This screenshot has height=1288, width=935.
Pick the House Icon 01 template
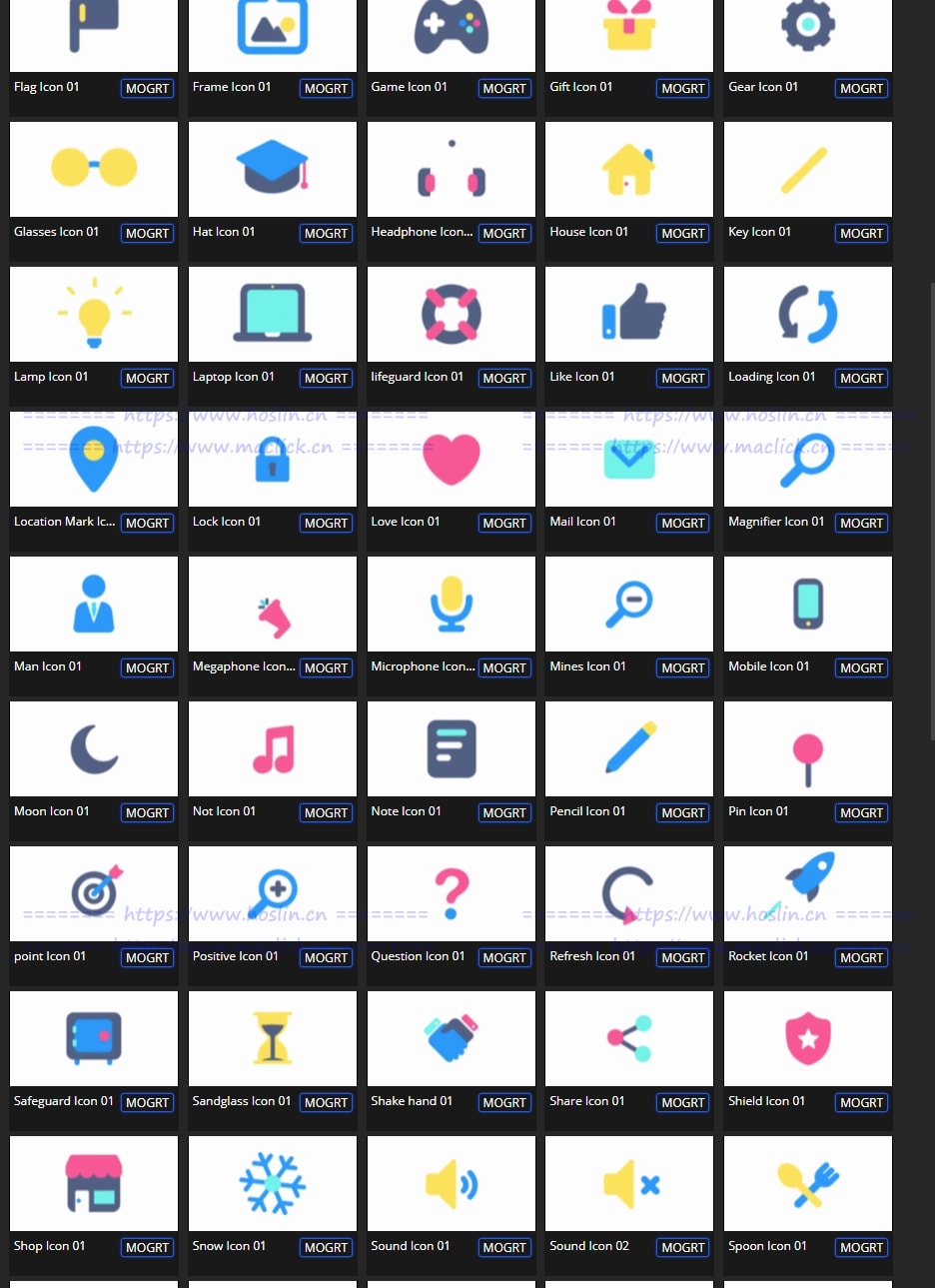629,169
